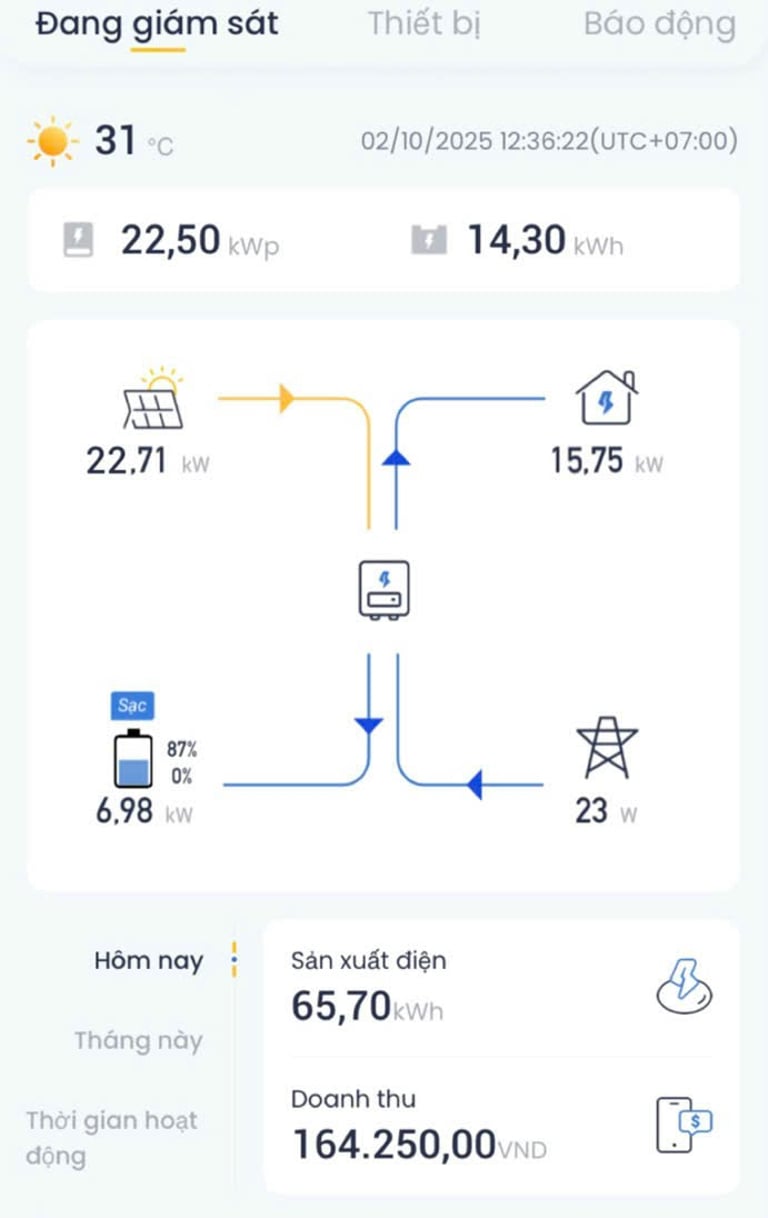
Task: Select Thời gian hoạt động statistics
Action: click(112, 1138)
